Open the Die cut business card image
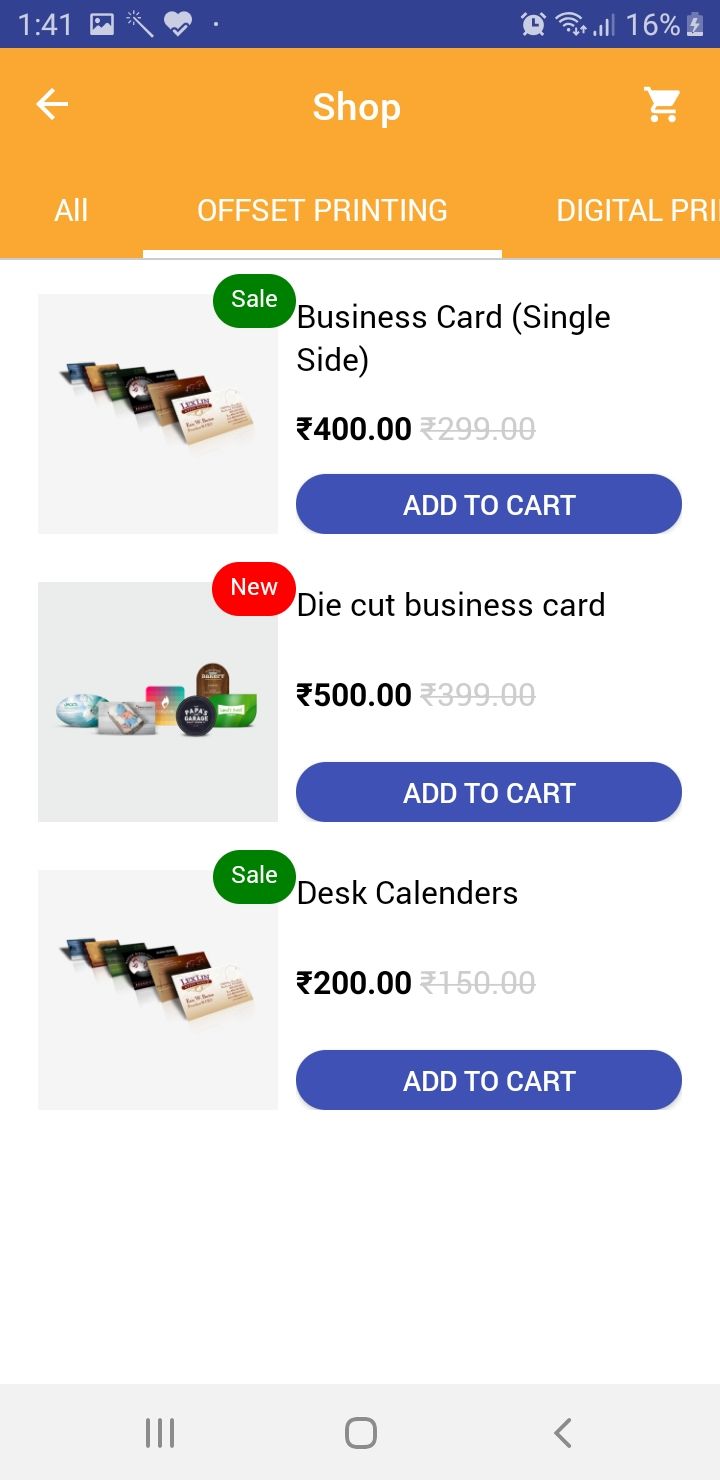This screenshot has height=1480, width=720. 158,702
